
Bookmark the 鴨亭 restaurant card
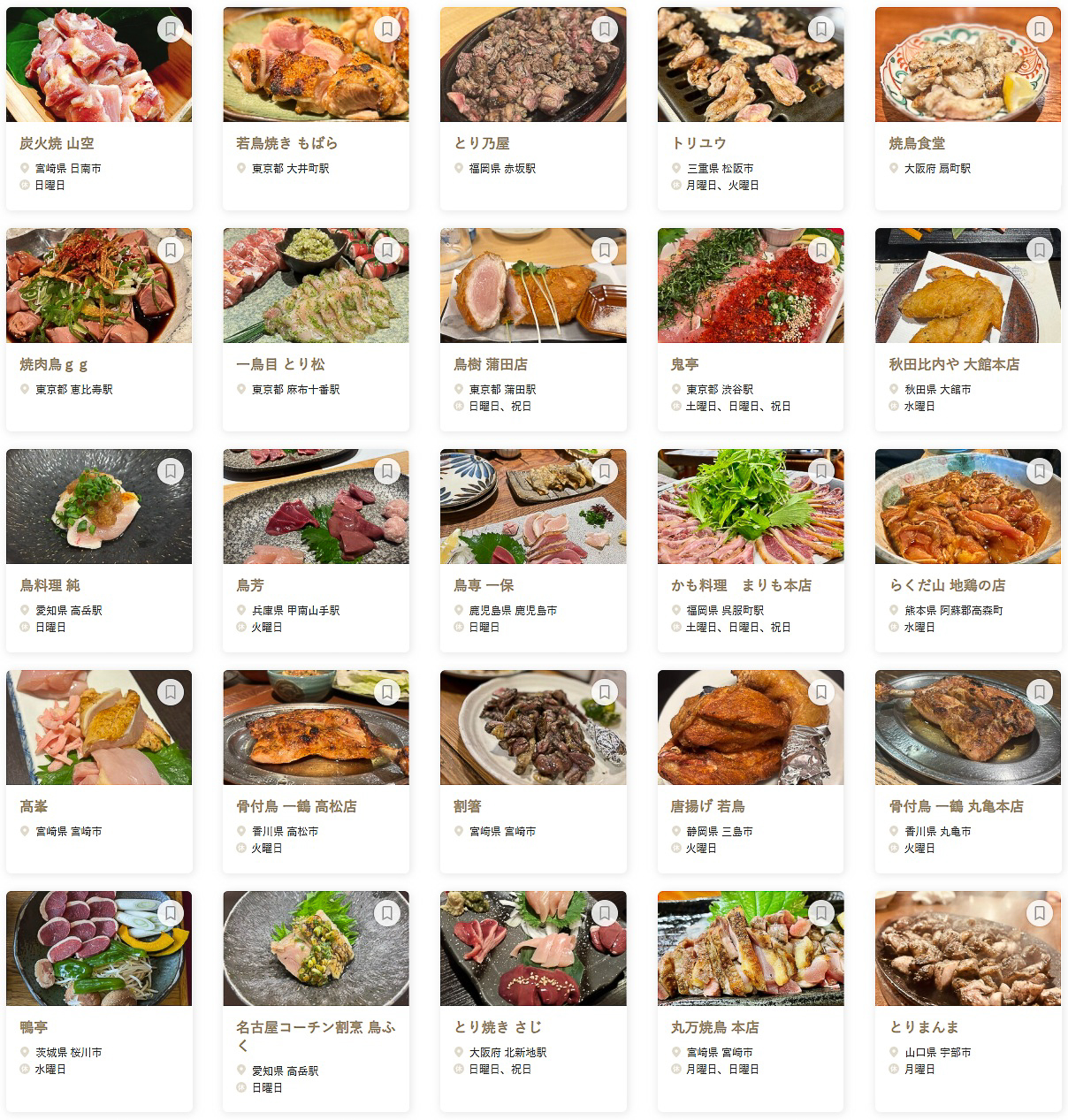[x=170, y=914]
